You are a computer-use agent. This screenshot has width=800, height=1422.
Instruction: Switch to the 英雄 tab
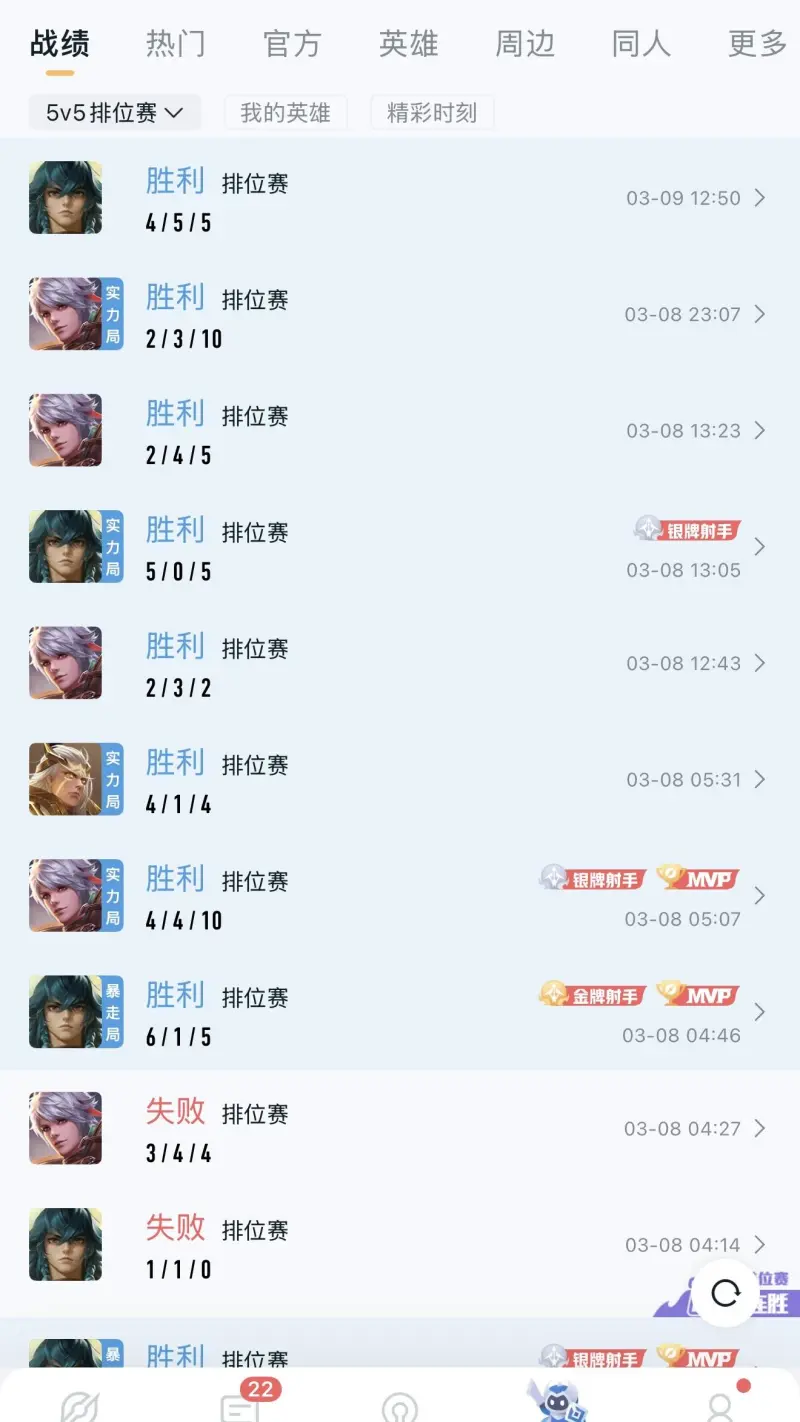(408, 44)
